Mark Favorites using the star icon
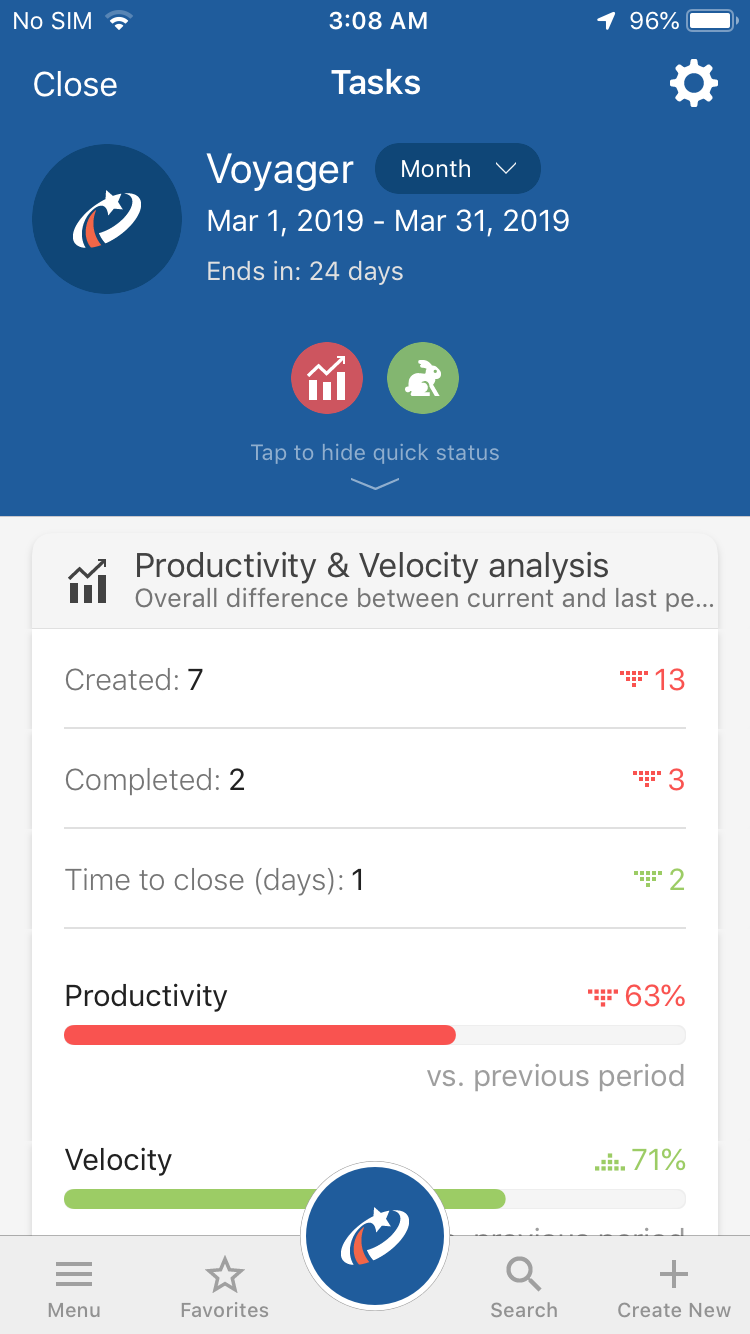Viewport: 750px width, 1334px height. (224, 1285)
